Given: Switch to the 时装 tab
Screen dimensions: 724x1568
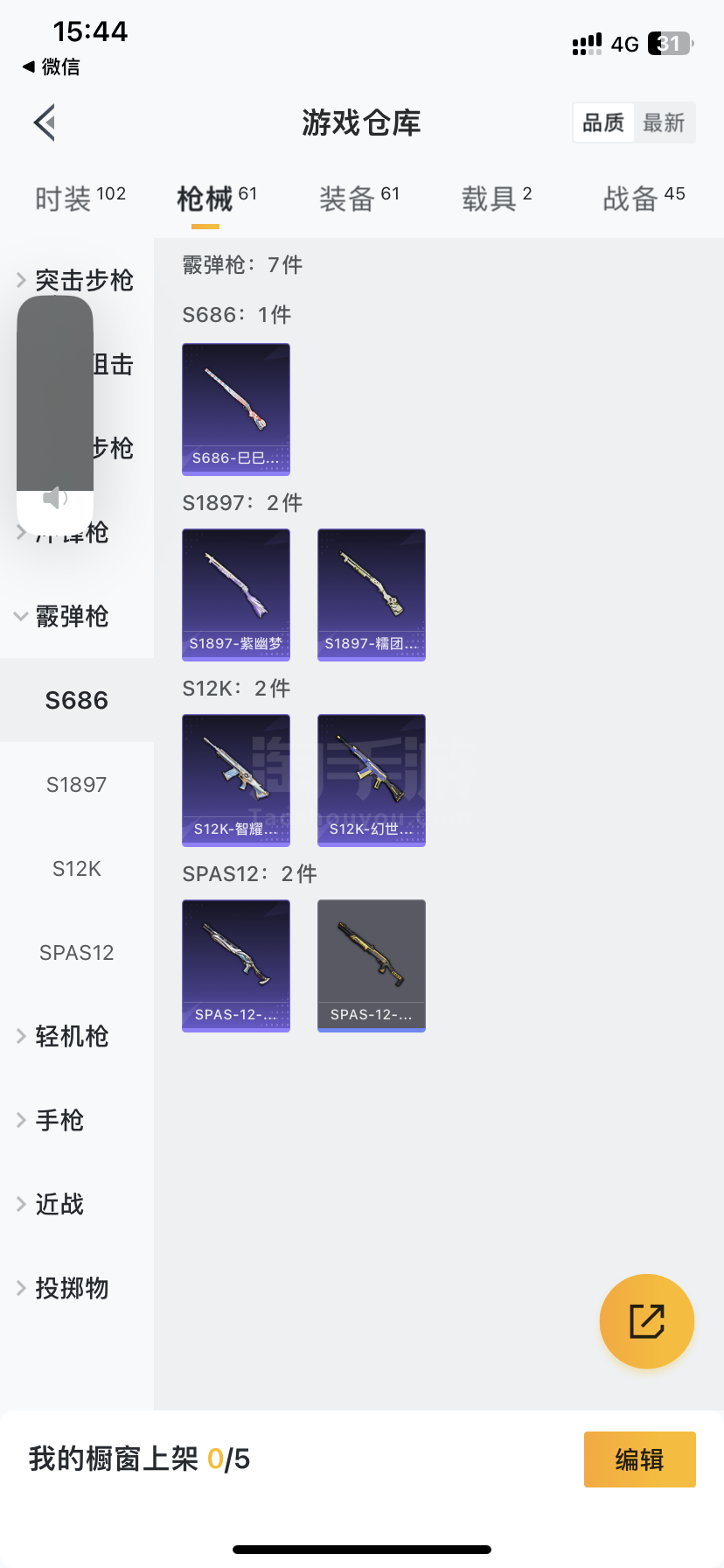Looking at the screenshot, I should (x=80, y=199).
